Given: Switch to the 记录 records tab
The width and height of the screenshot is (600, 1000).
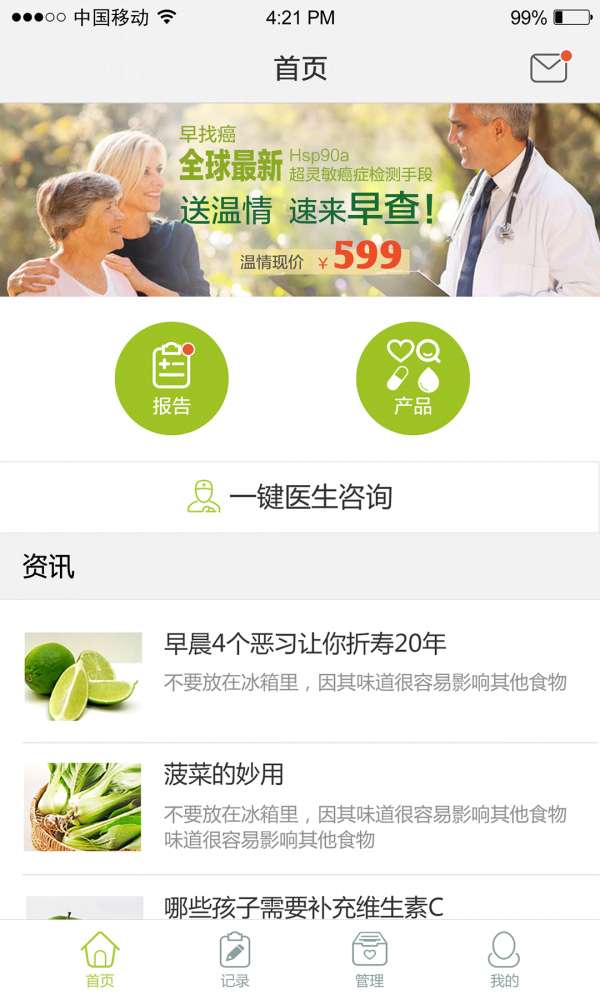Looking at the screenshot, I should coord(235,960).
